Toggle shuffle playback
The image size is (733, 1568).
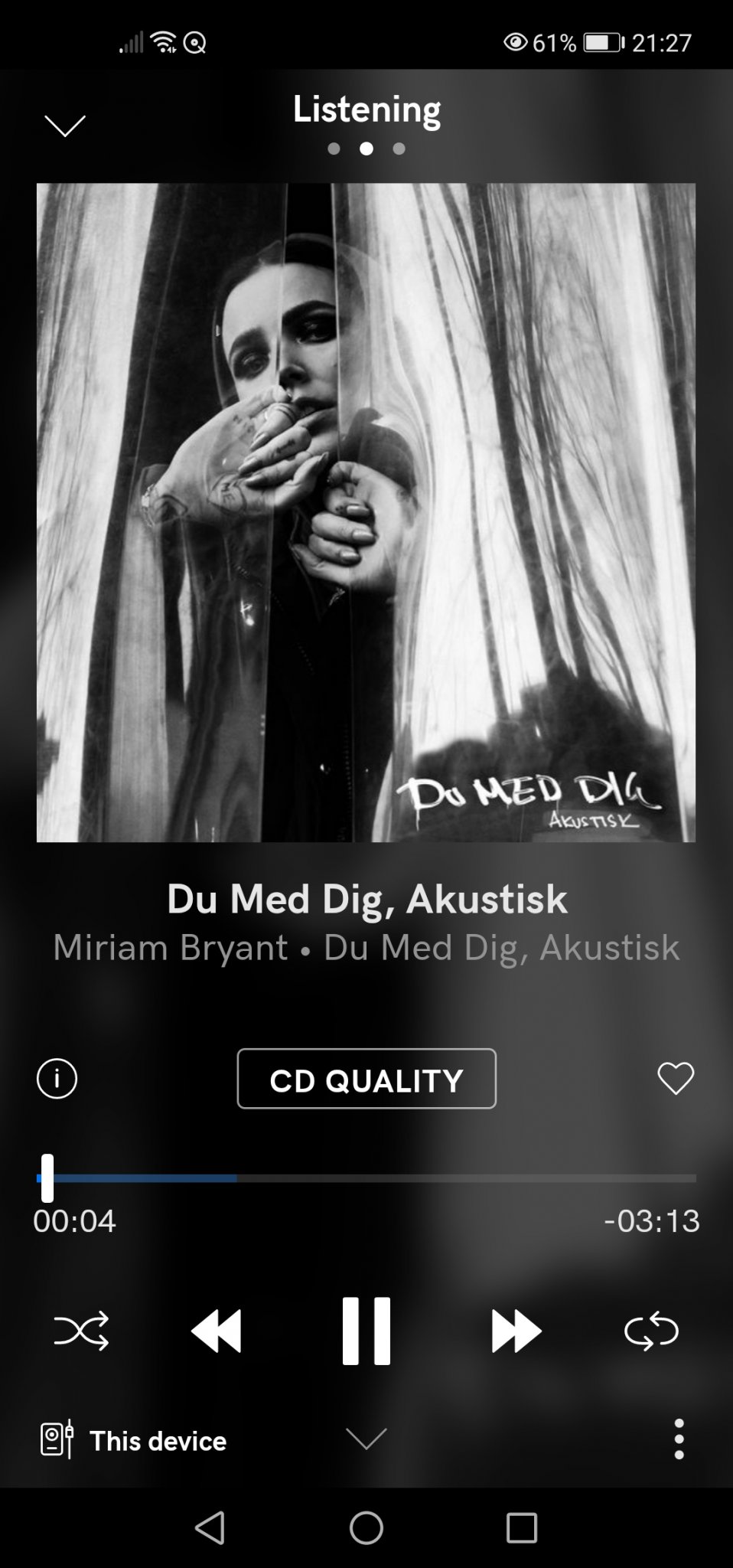[x=81, y=1331]
